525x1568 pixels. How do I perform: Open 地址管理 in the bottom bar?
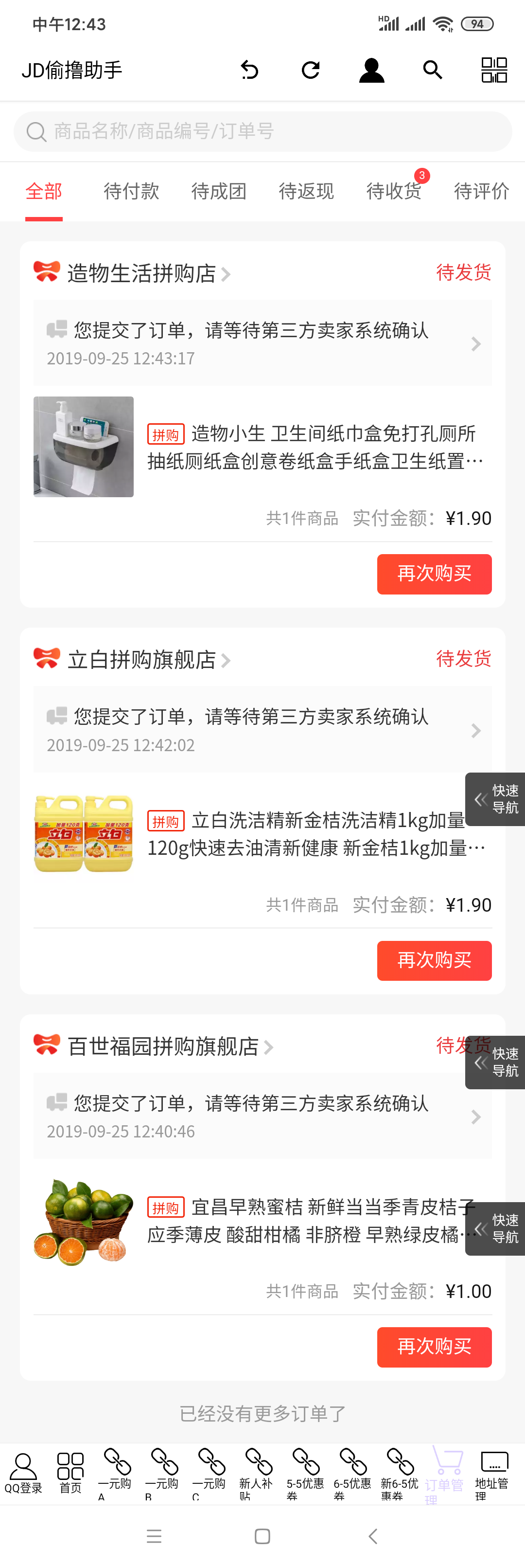[x=494, y=1473]
